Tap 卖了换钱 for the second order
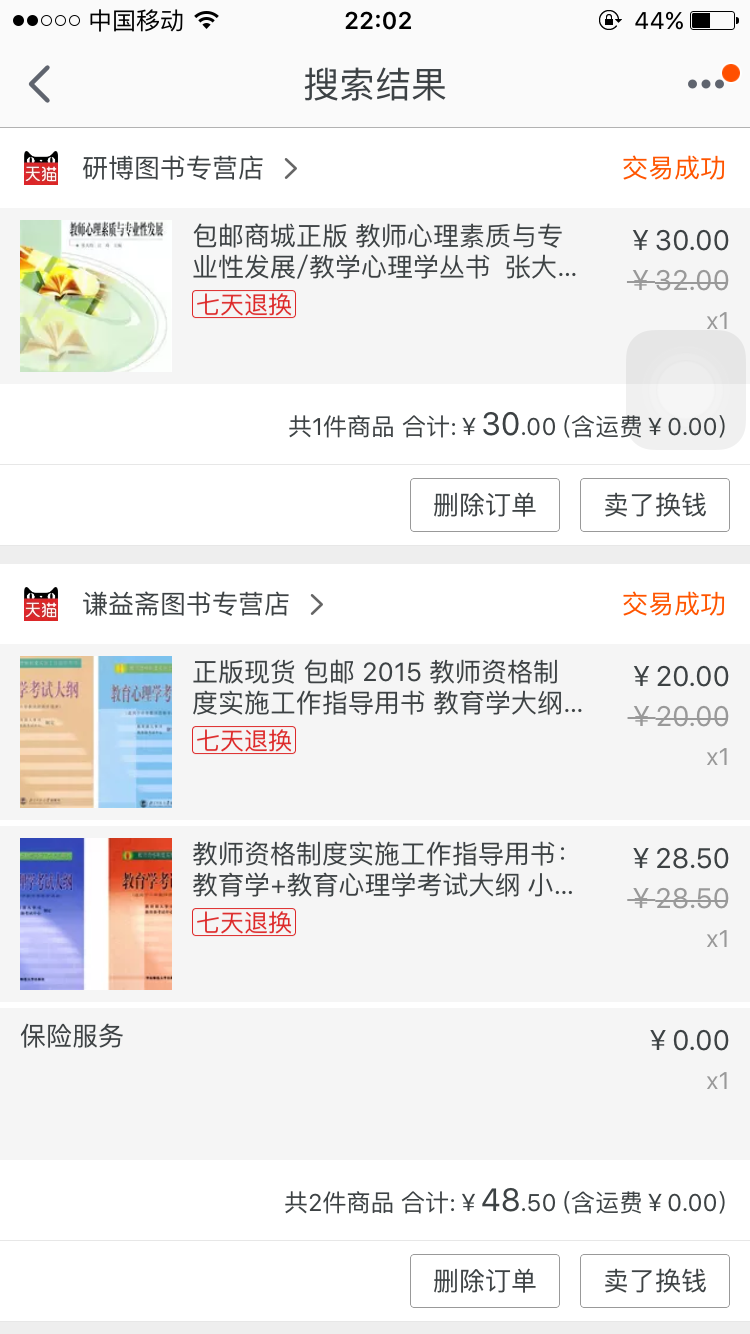750x1334 pixels. coord(654,1281)
